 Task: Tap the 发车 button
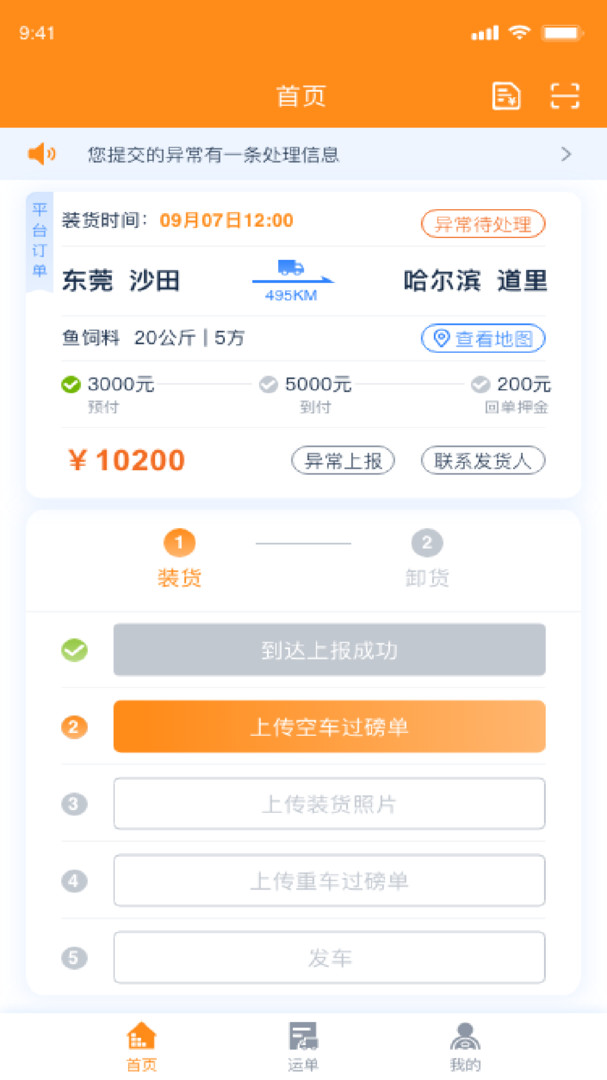[329, 958]
